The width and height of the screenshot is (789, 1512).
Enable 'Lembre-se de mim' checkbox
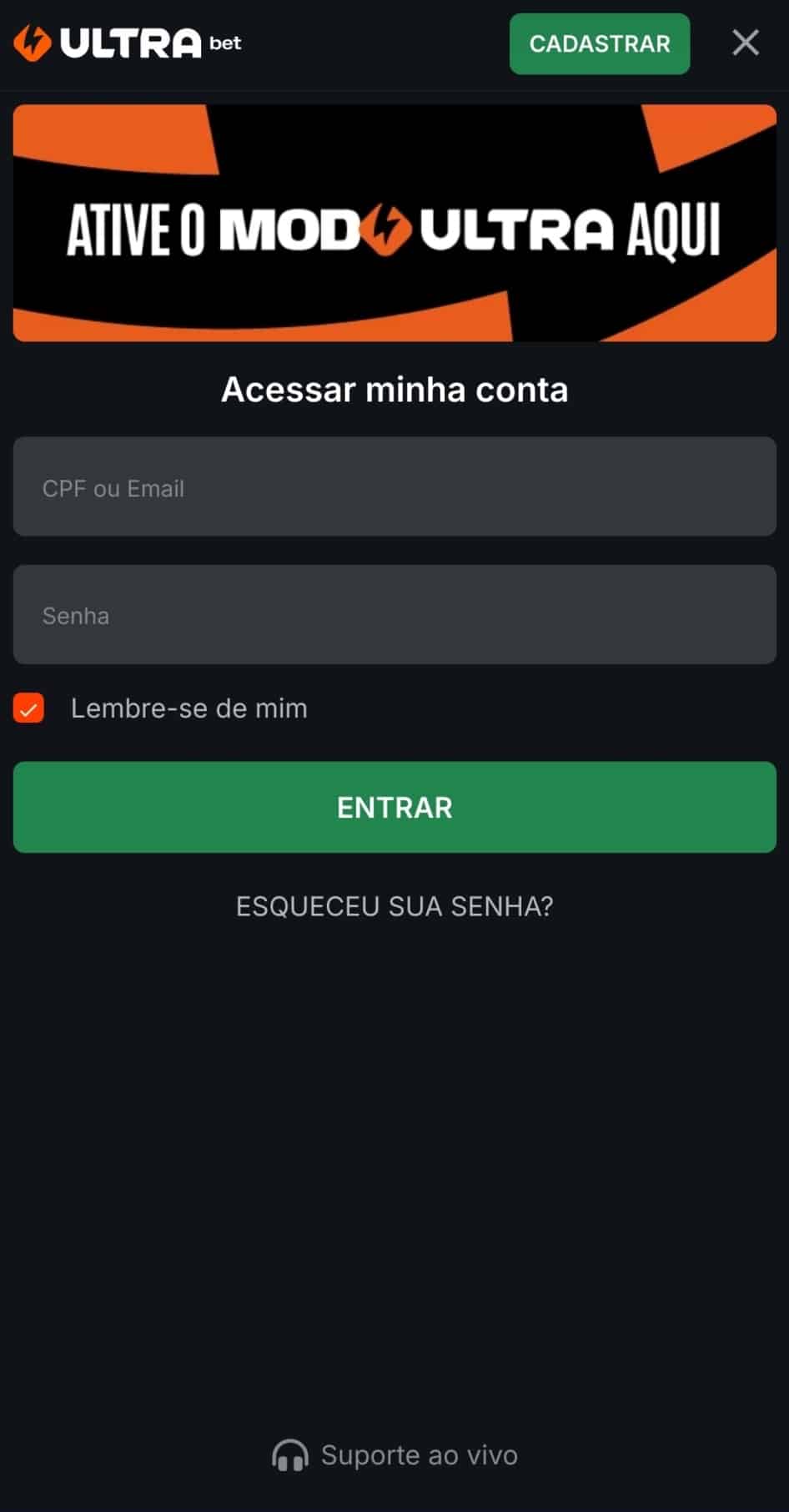coord(28,708)
